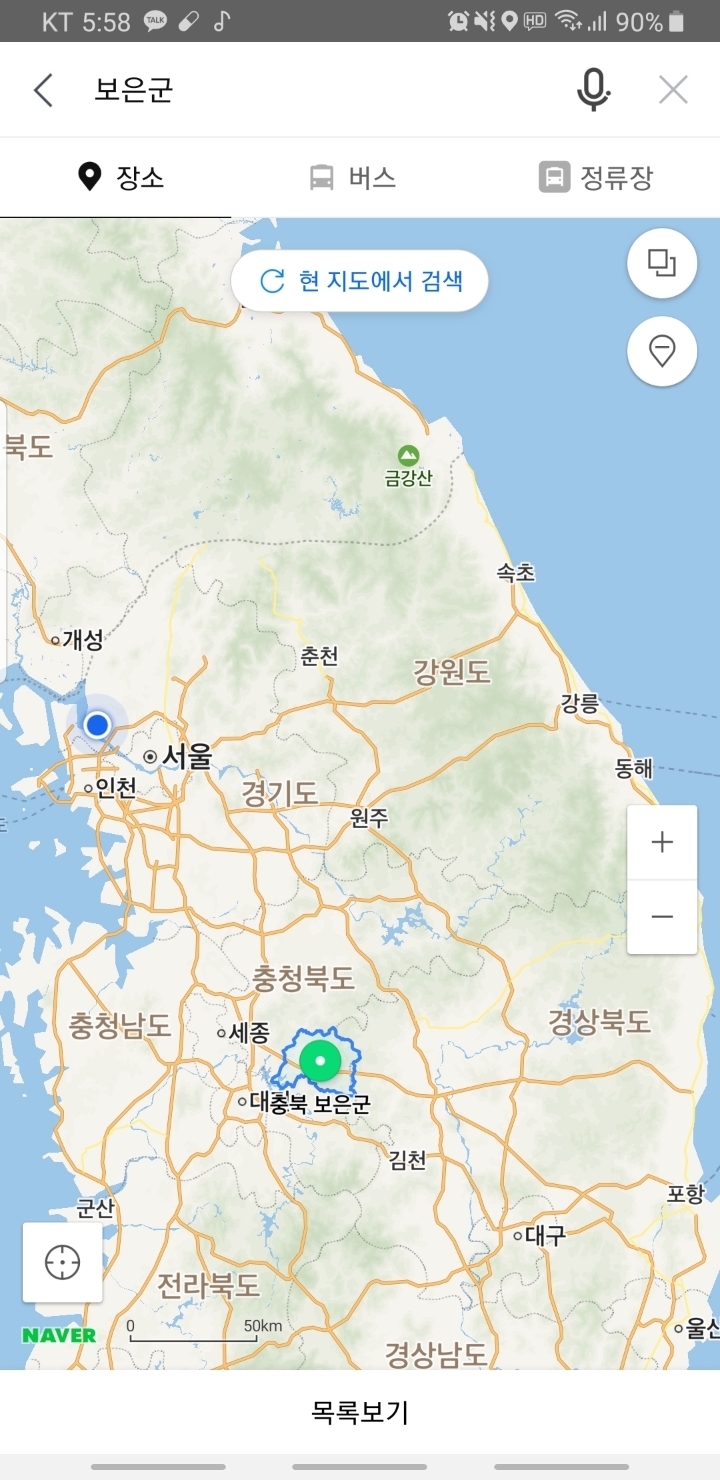Select the 장소 tab

[120, 176]
